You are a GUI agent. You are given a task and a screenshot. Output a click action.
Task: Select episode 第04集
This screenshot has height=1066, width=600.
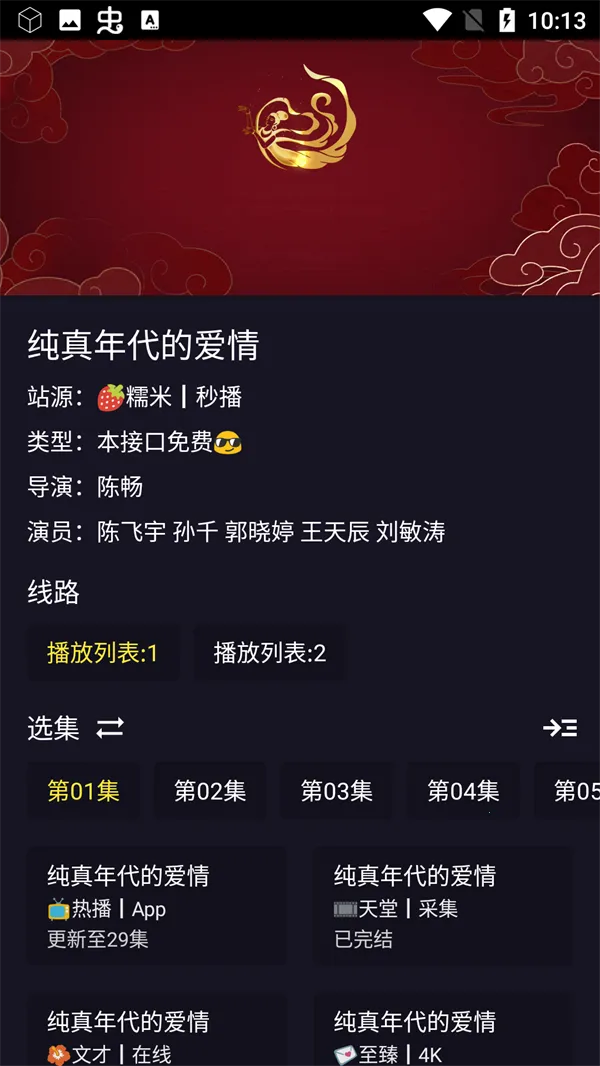pos(463,791)
